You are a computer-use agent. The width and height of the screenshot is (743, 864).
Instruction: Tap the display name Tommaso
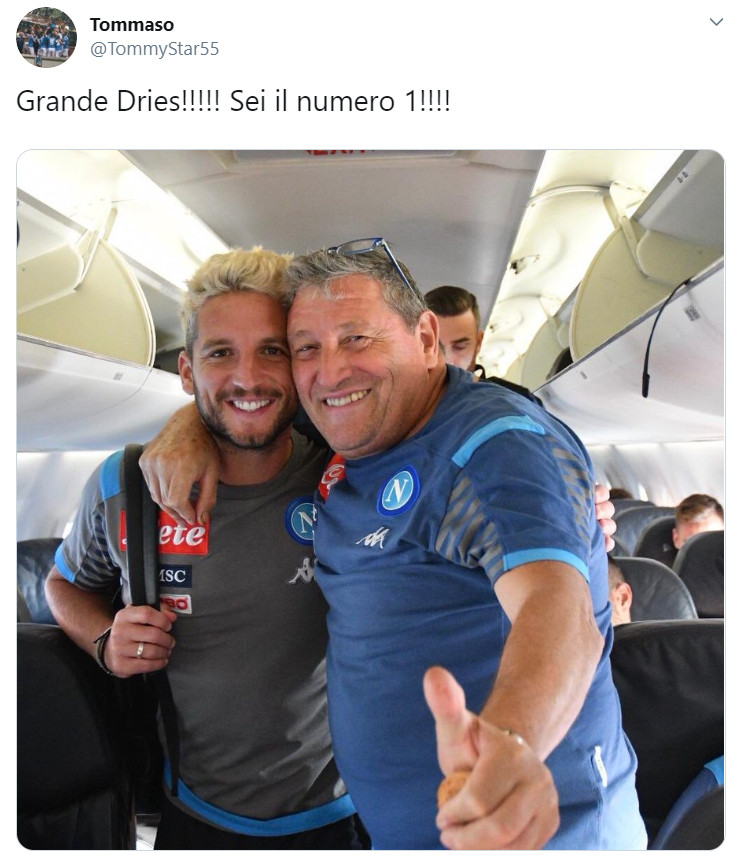click(131, 25)
